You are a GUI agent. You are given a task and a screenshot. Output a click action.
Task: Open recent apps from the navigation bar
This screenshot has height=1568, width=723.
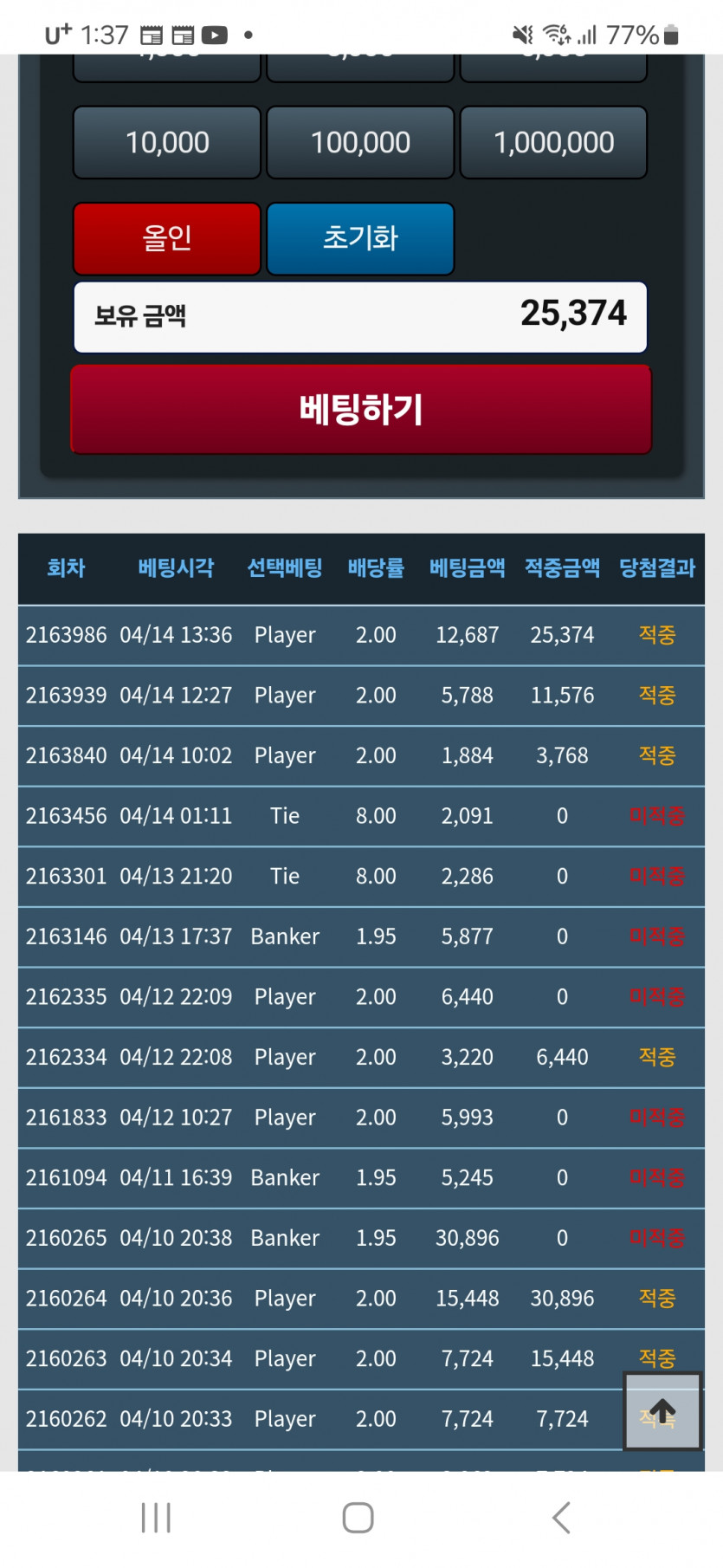pyautogui.click(x=156, y=1518)
